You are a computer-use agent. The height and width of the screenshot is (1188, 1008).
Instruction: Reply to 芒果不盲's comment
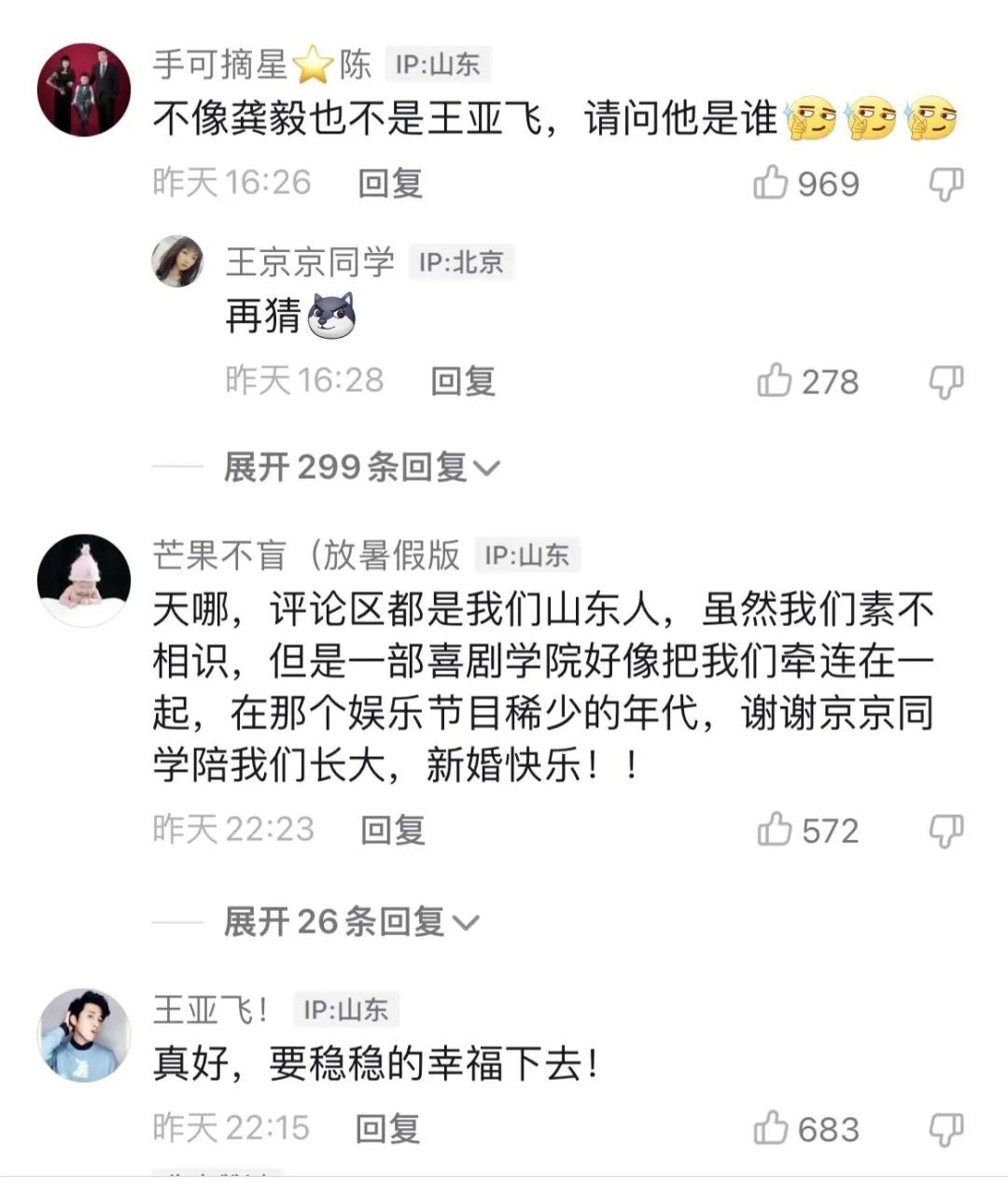click(393, 830)
